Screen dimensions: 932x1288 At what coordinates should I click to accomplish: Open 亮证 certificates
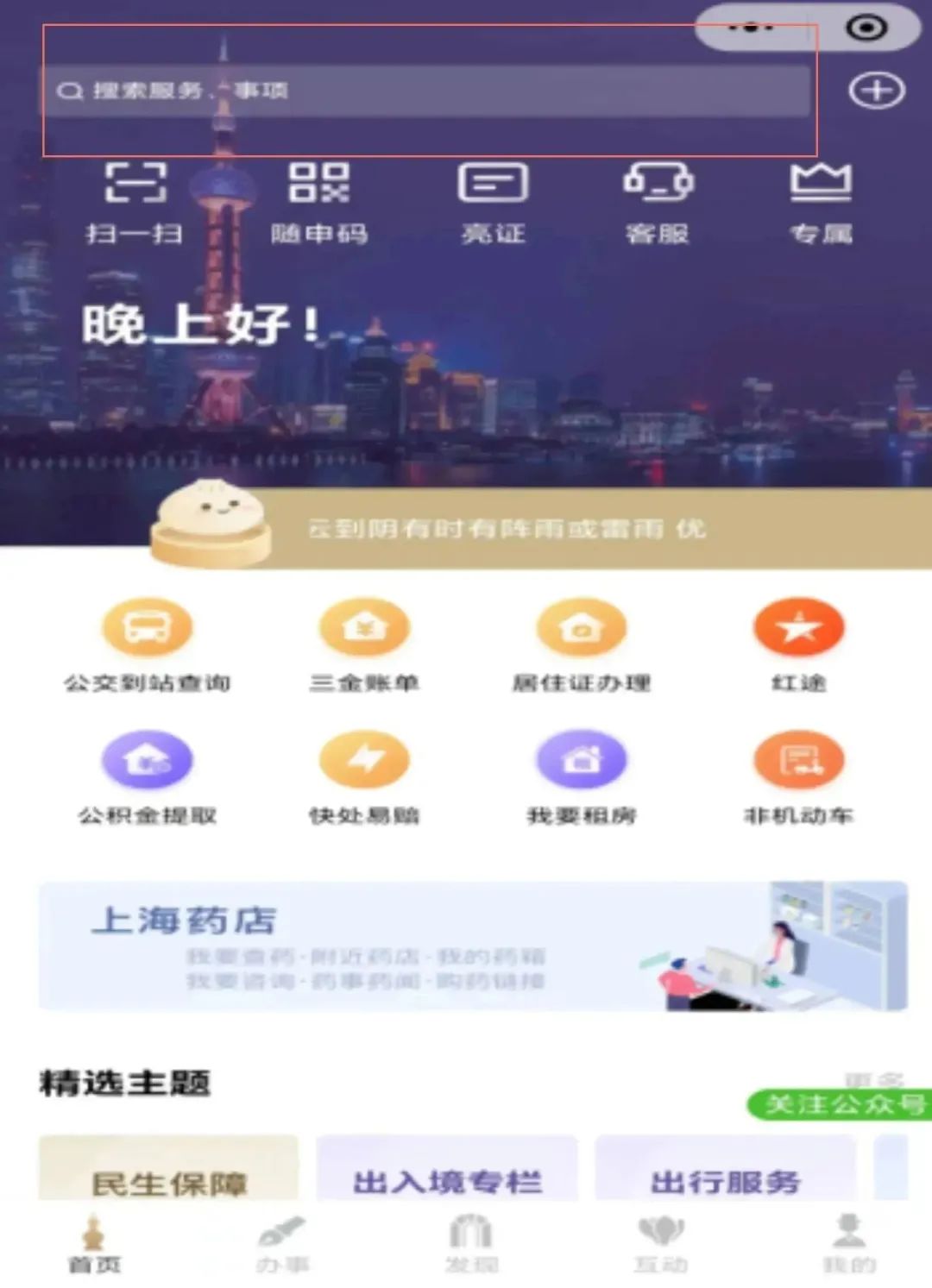pyautogui.click(x=493, y=200)
